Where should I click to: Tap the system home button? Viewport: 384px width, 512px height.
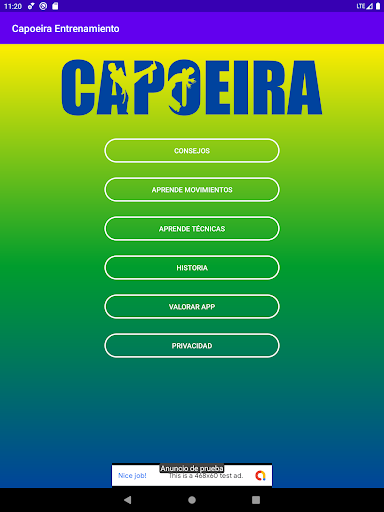(x=192, y=500)
